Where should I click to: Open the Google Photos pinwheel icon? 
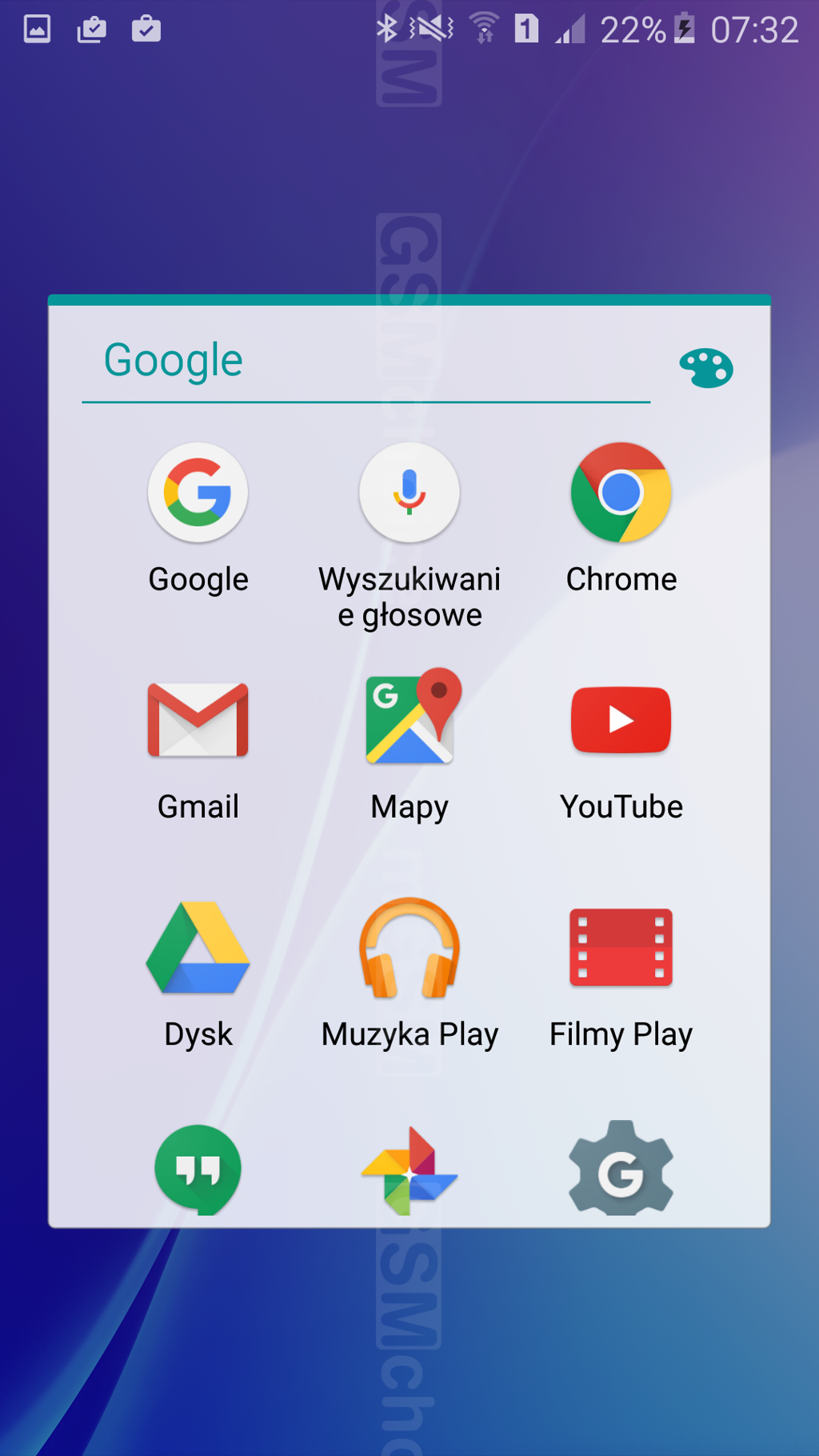(x=409, y=1171)
